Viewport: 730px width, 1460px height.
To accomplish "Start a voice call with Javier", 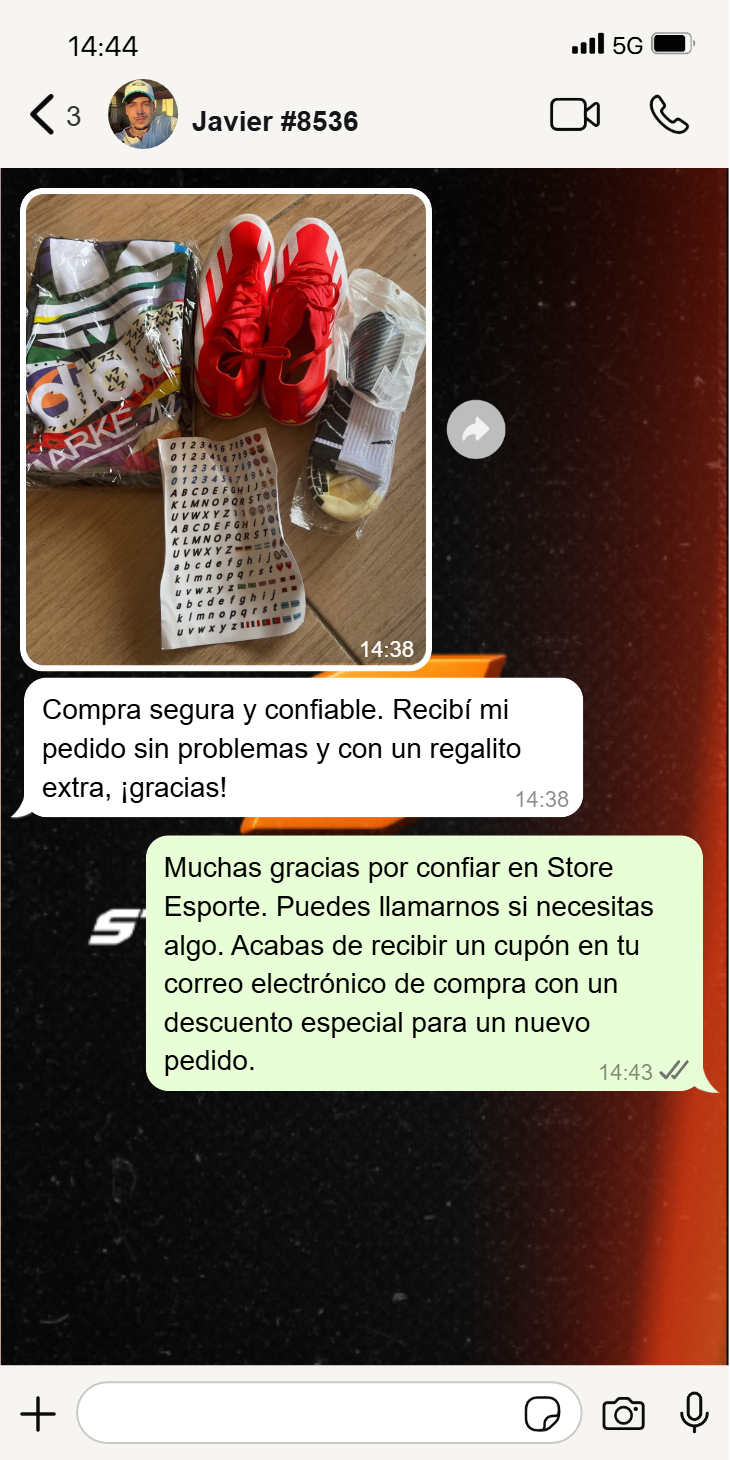I will point(669,115).
